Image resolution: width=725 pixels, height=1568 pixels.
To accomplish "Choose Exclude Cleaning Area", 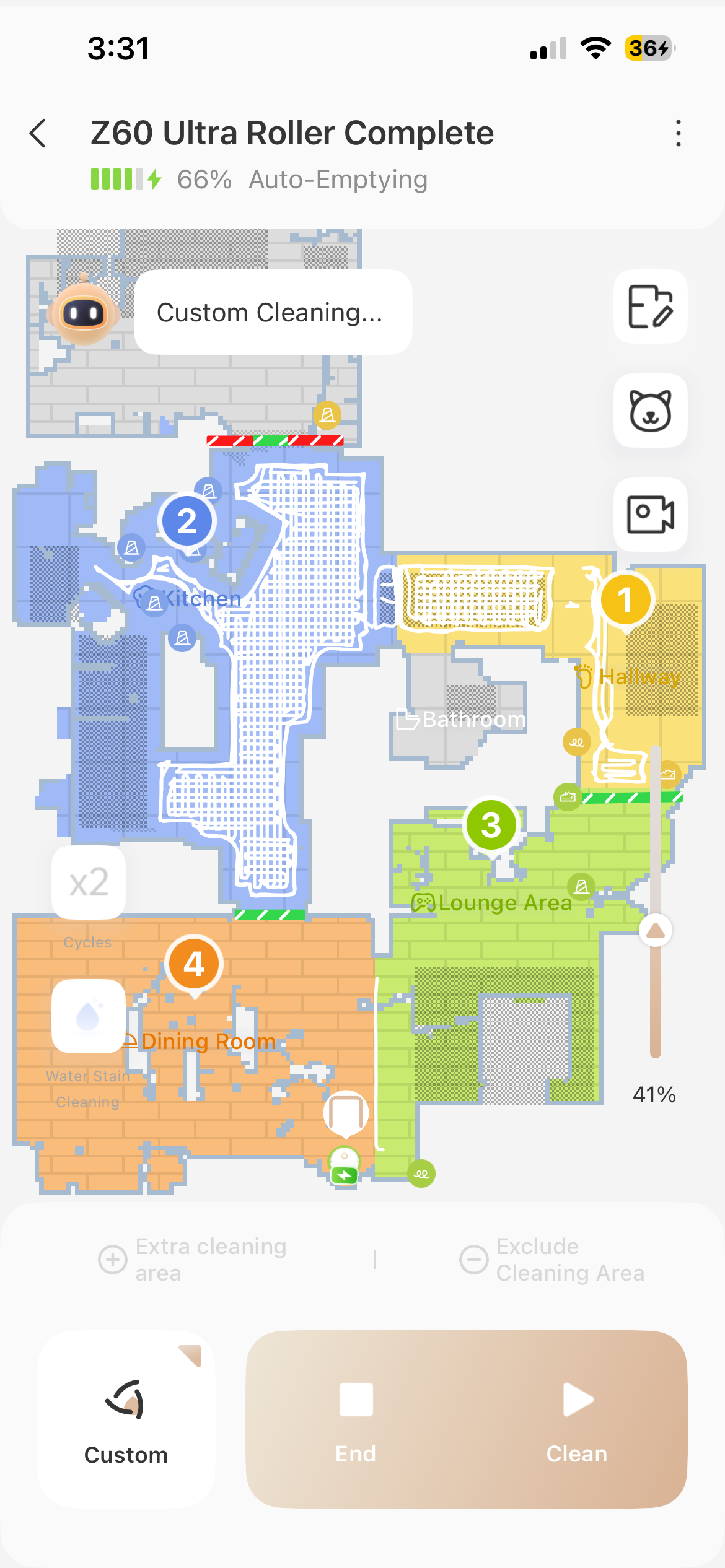I will [x=551, y=1260].
